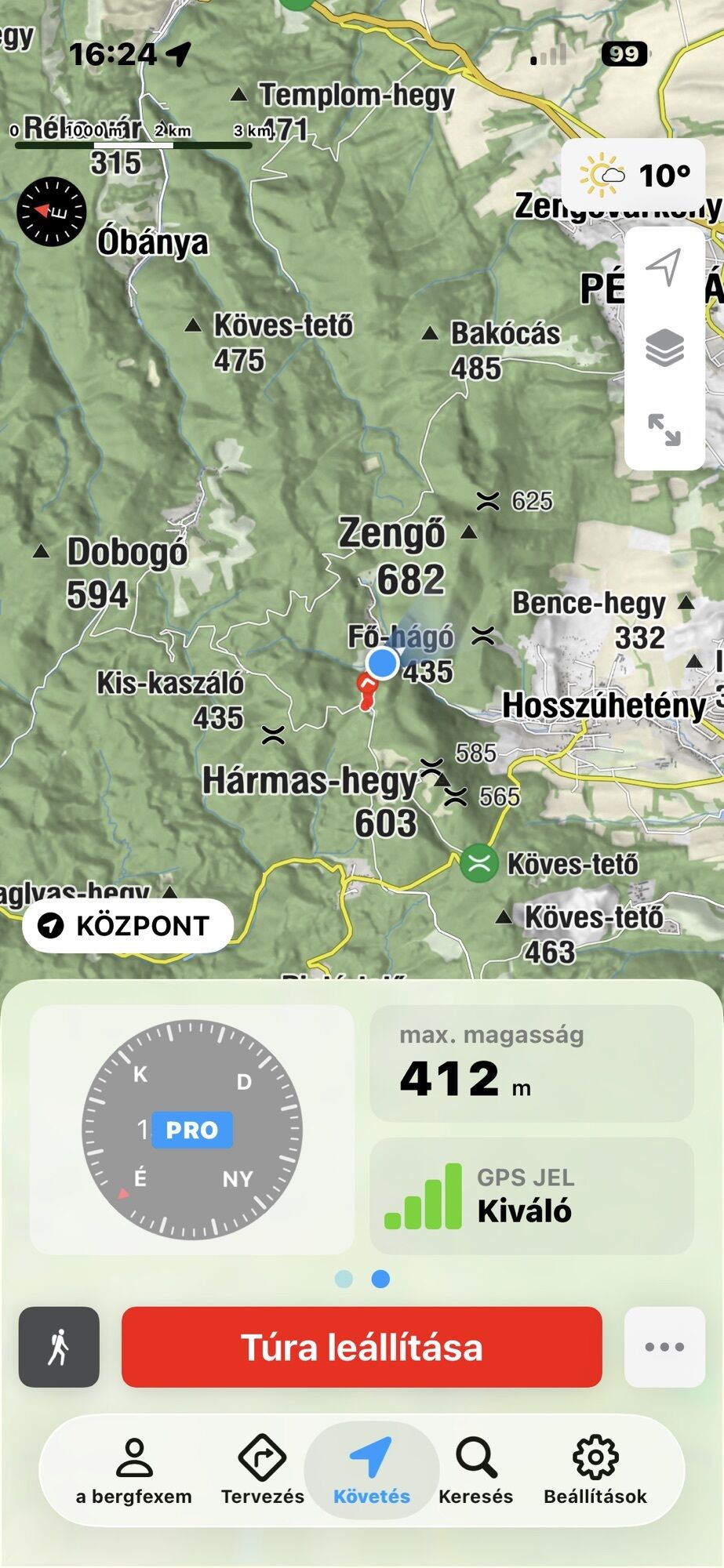Open the weather widget showing 10°
The image size is (724, 1568).
click(x=634, y=176)
